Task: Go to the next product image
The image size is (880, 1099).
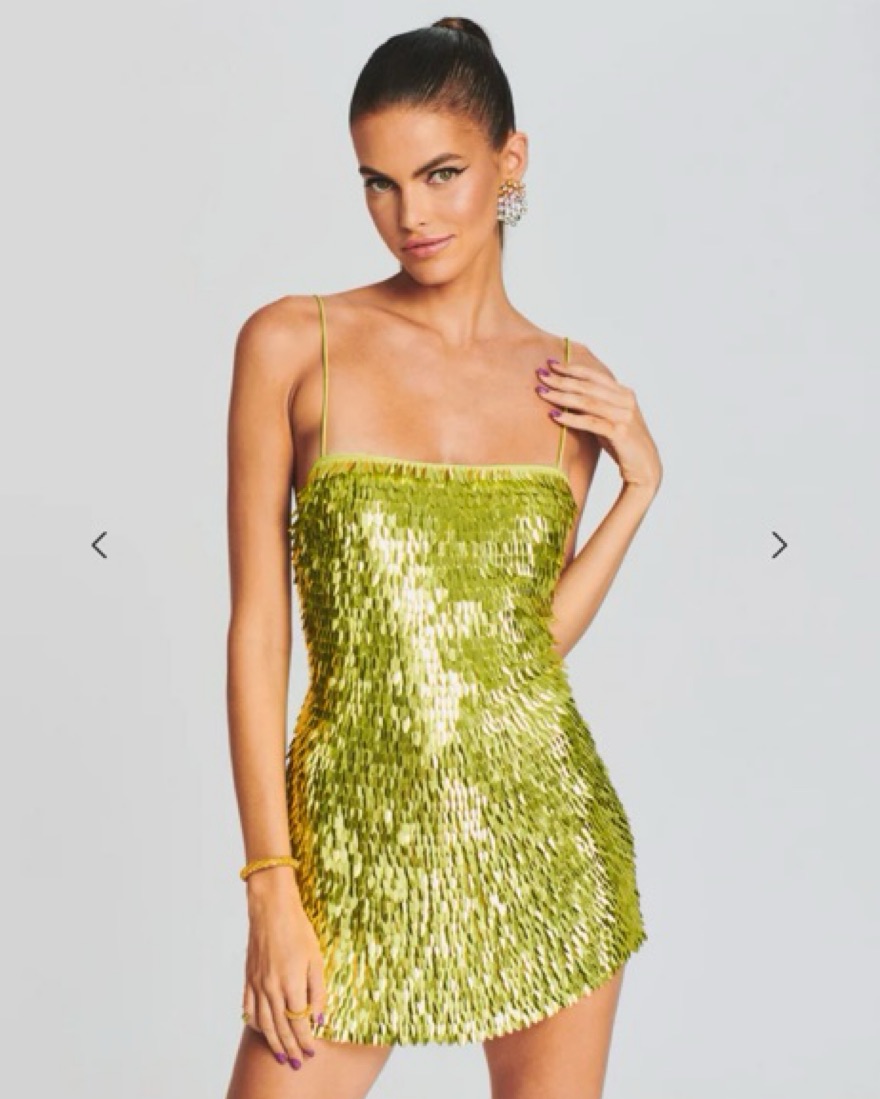Action: 779,545
